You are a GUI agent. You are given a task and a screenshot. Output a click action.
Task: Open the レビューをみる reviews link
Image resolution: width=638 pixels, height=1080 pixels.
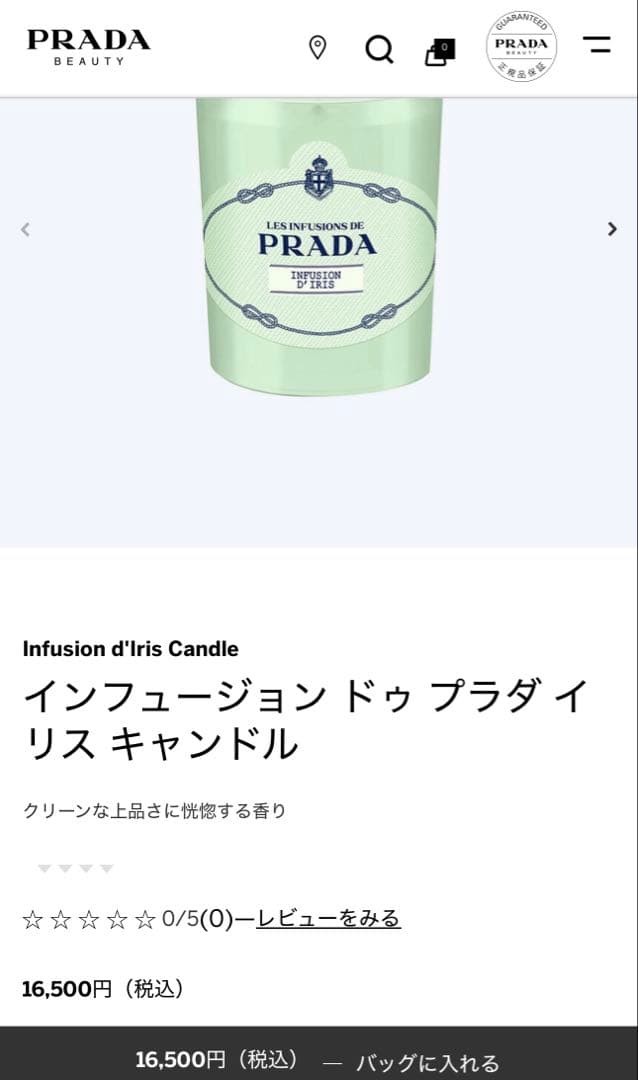pyautogui.click(x=328, y=918)
